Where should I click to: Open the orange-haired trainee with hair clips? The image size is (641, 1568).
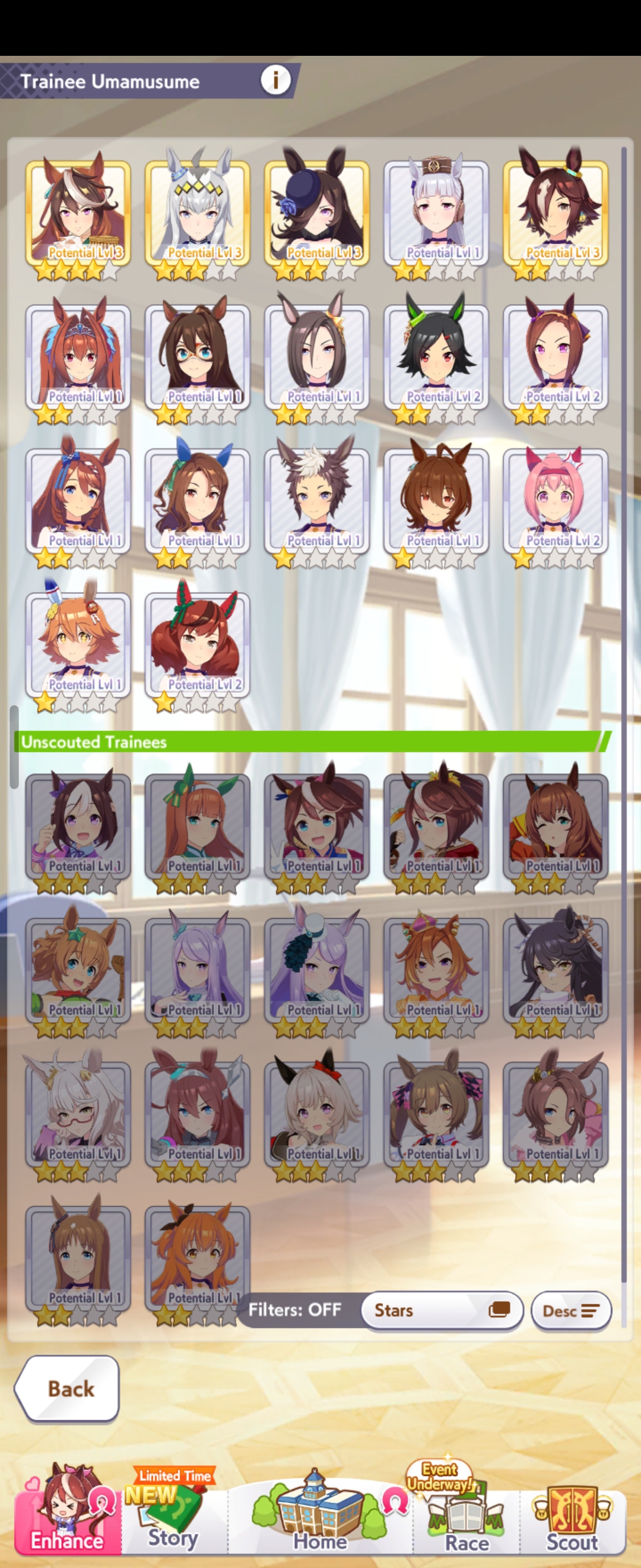[78, 645]
